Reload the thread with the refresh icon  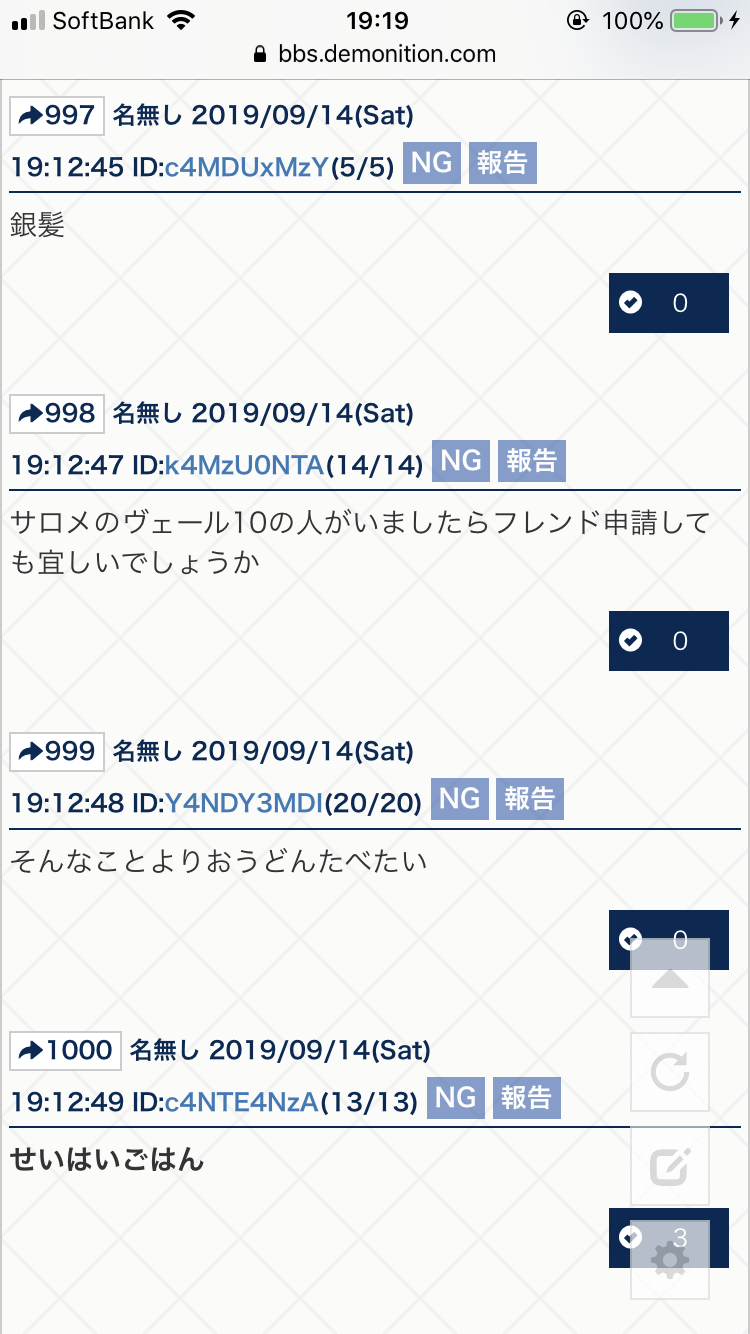669,1072
